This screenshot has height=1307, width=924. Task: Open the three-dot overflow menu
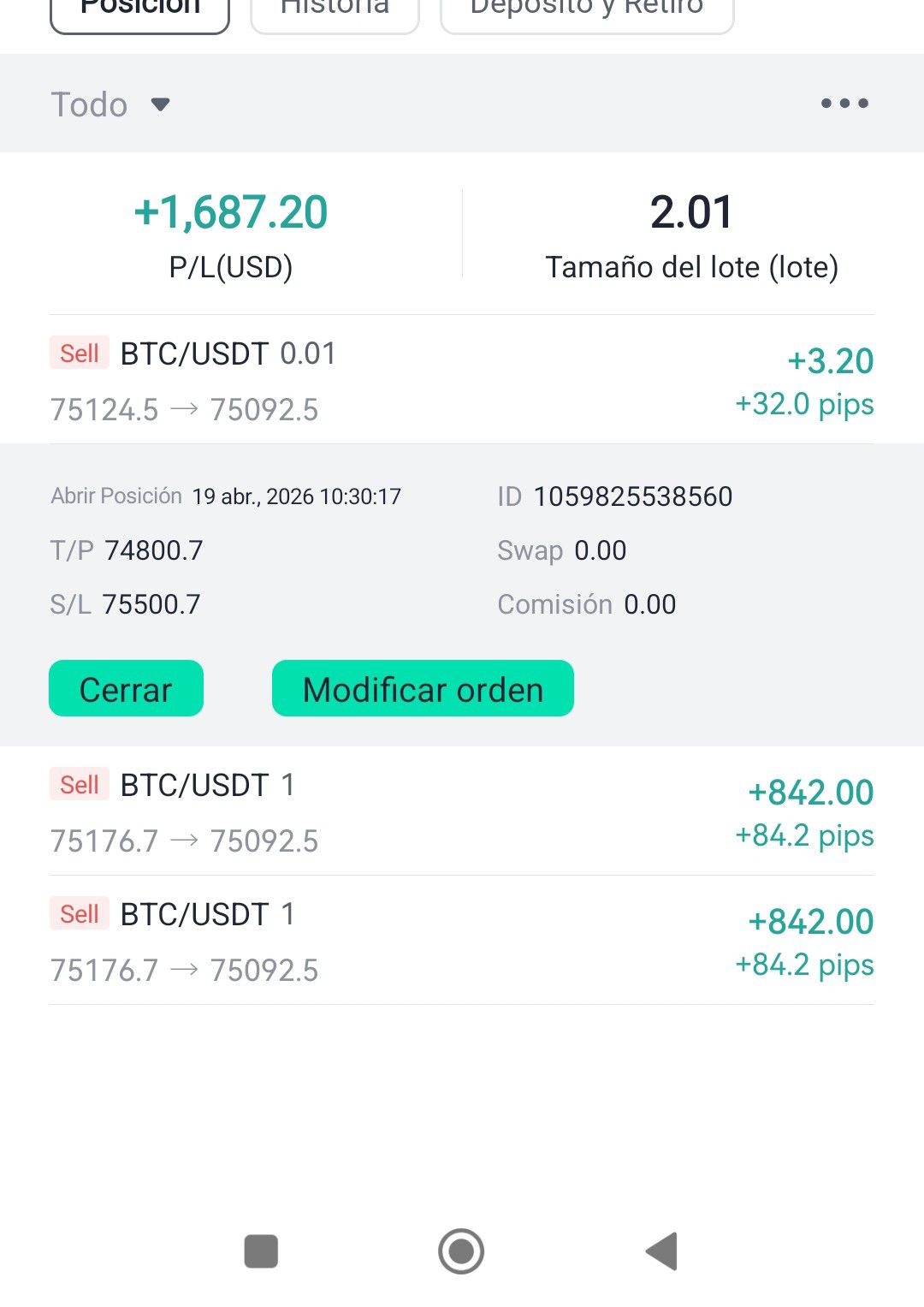[x=844, y=104]
